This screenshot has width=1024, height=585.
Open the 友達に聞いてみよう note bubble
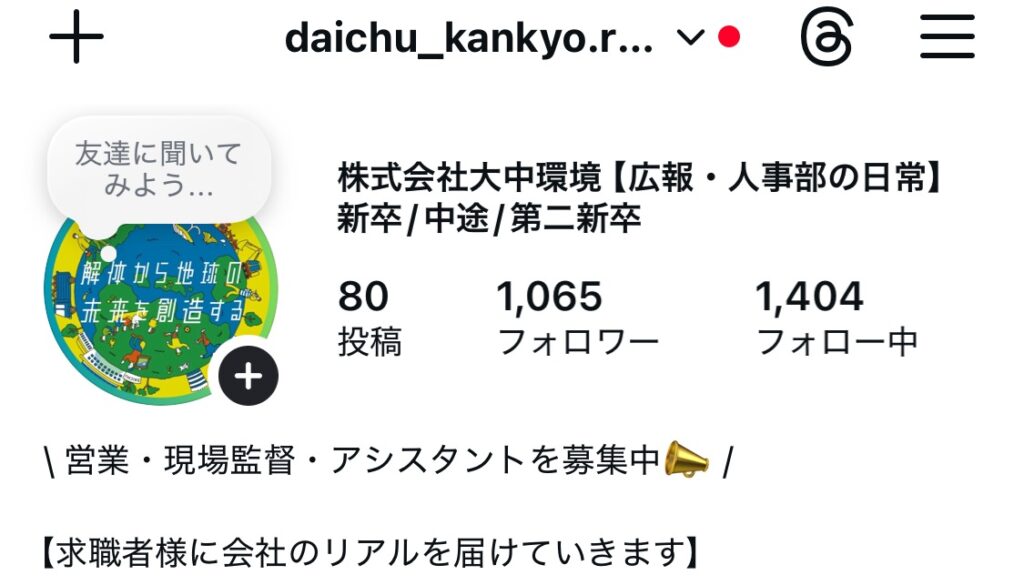point(158,170)
